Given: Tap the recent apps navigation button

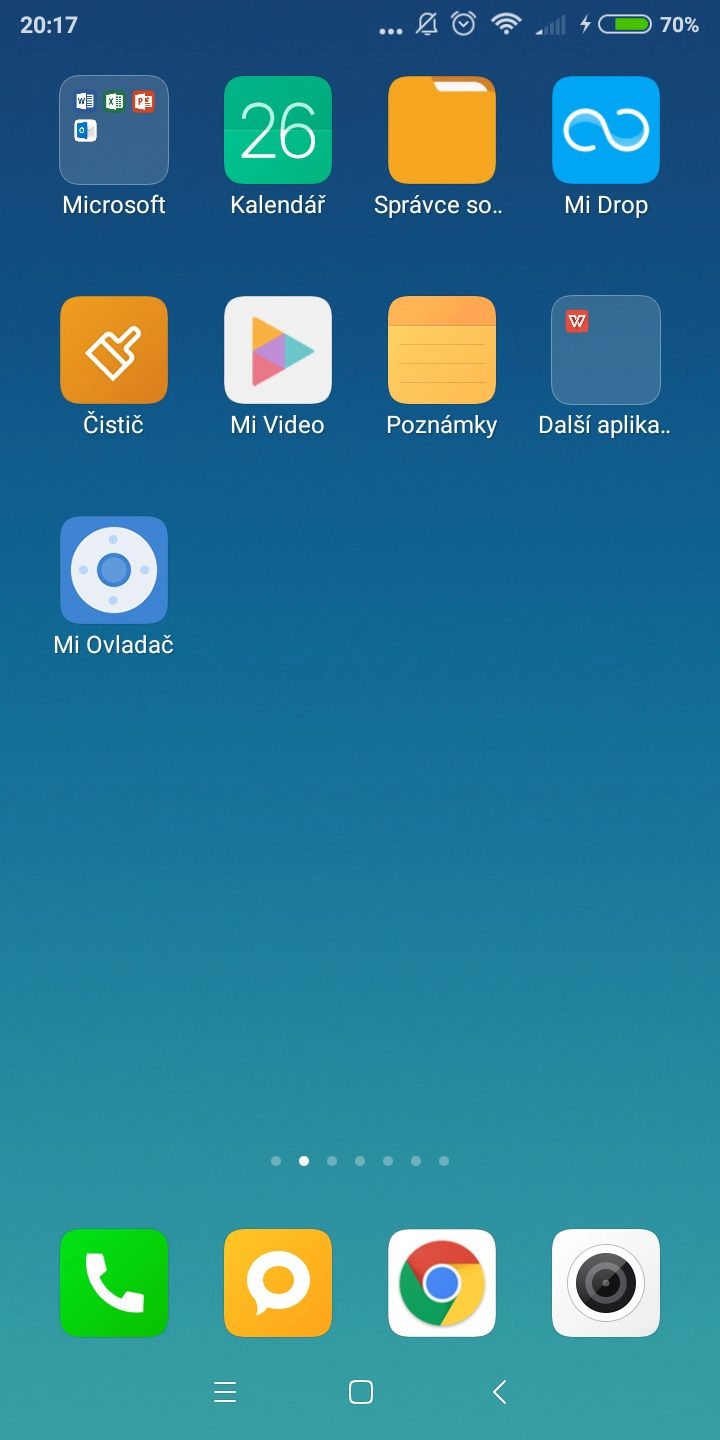Looking at the screenshot, I should [x=225, y=1392].
